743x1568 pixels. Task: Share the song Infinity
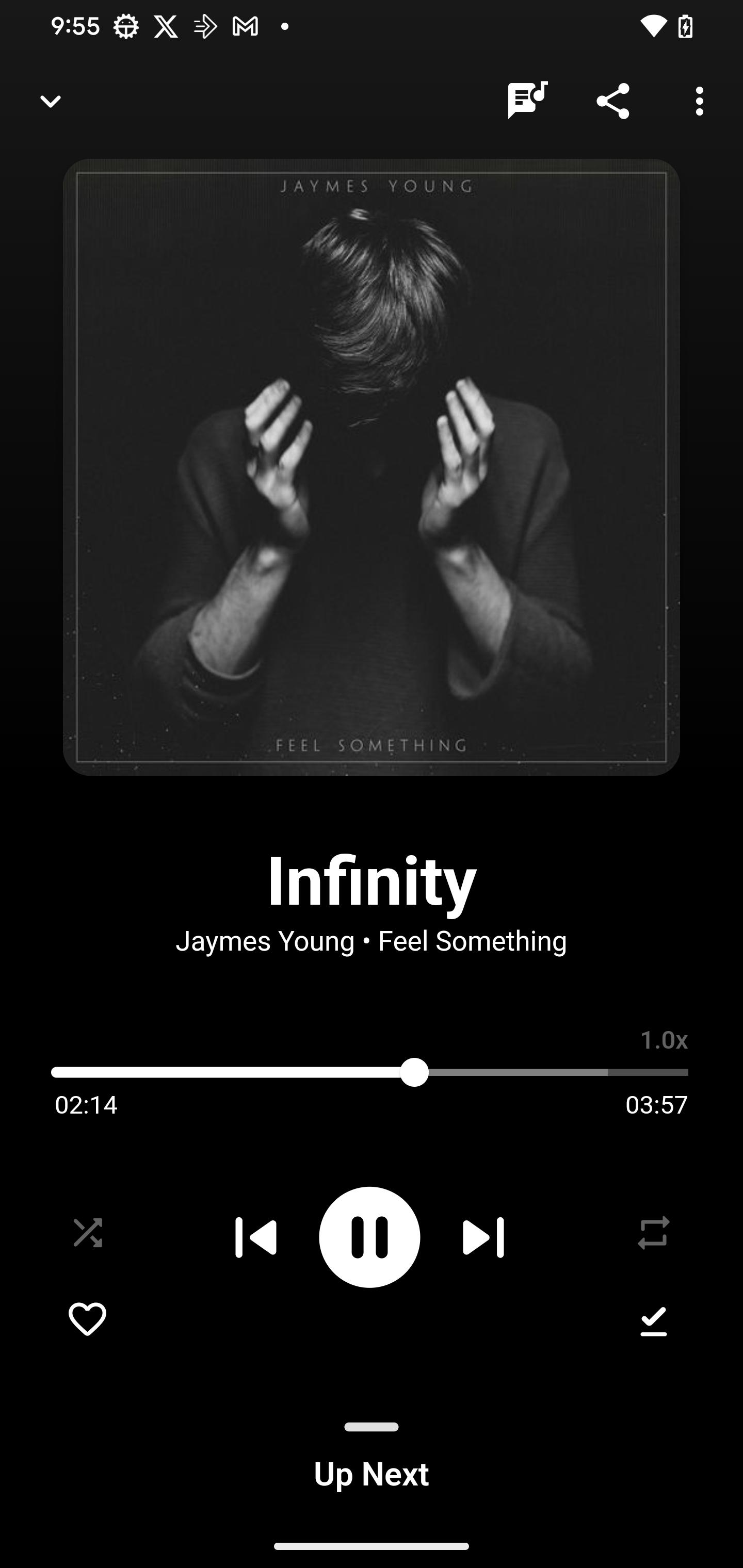click(612, 101)
